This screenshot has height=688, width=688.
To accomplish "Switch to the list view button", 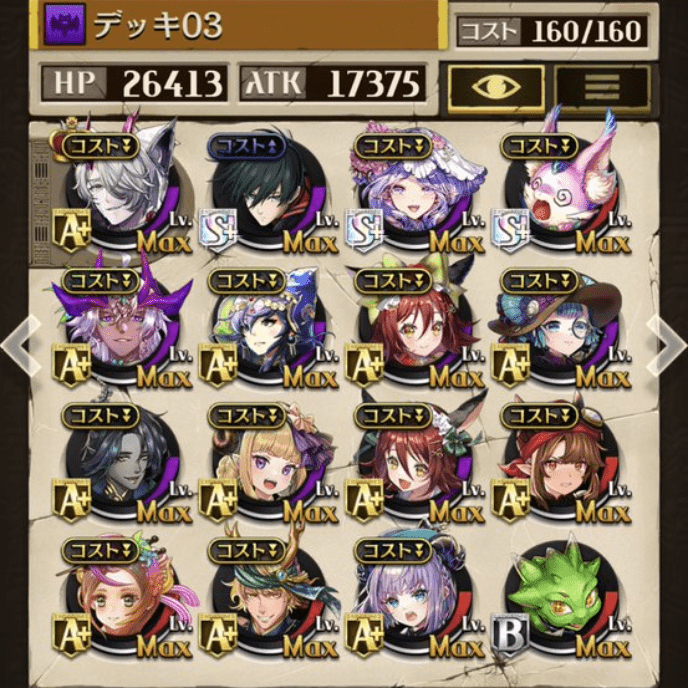I will 601,87.
